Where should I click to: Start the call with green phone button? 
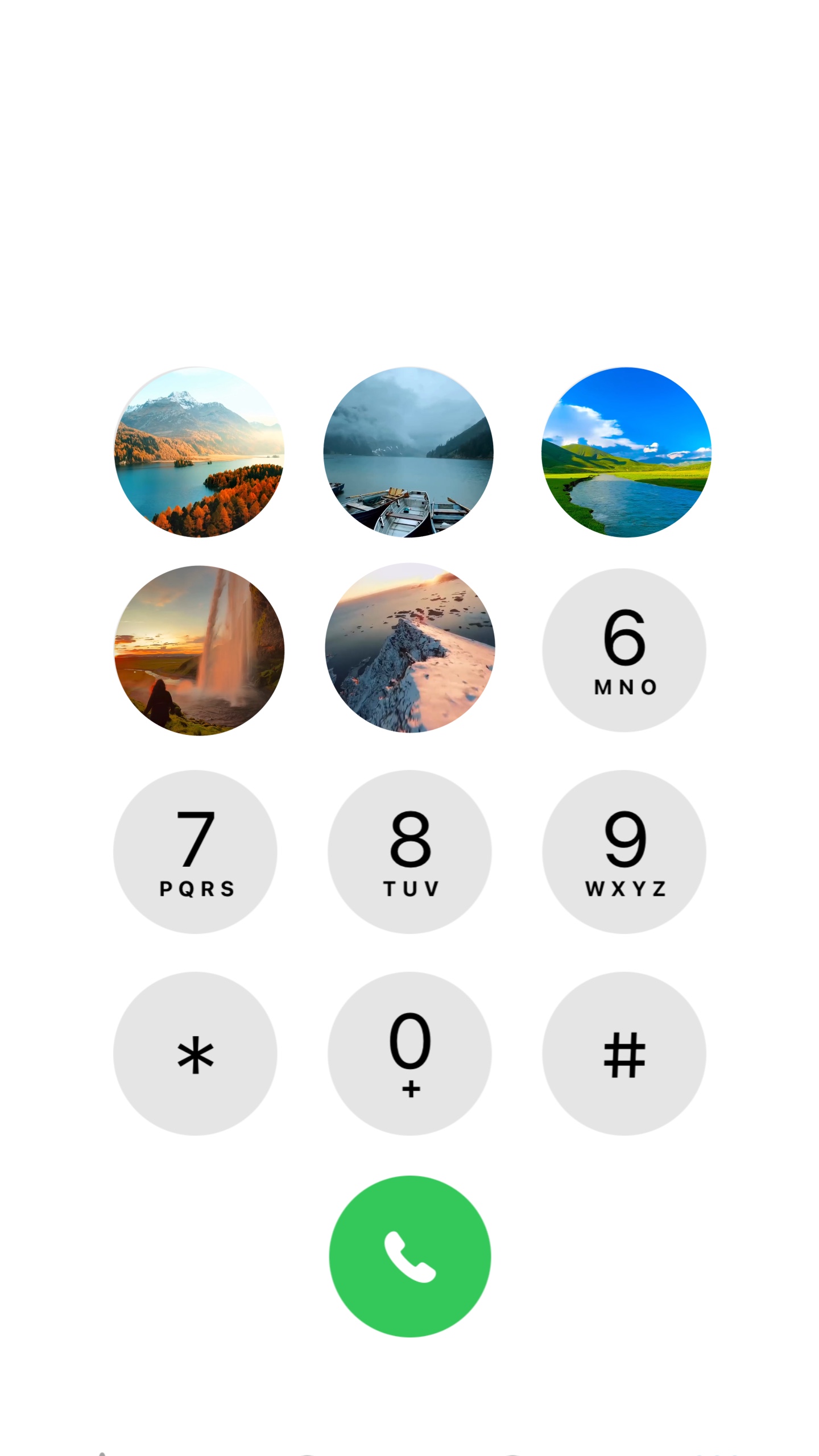click(x=410, y=1257)
